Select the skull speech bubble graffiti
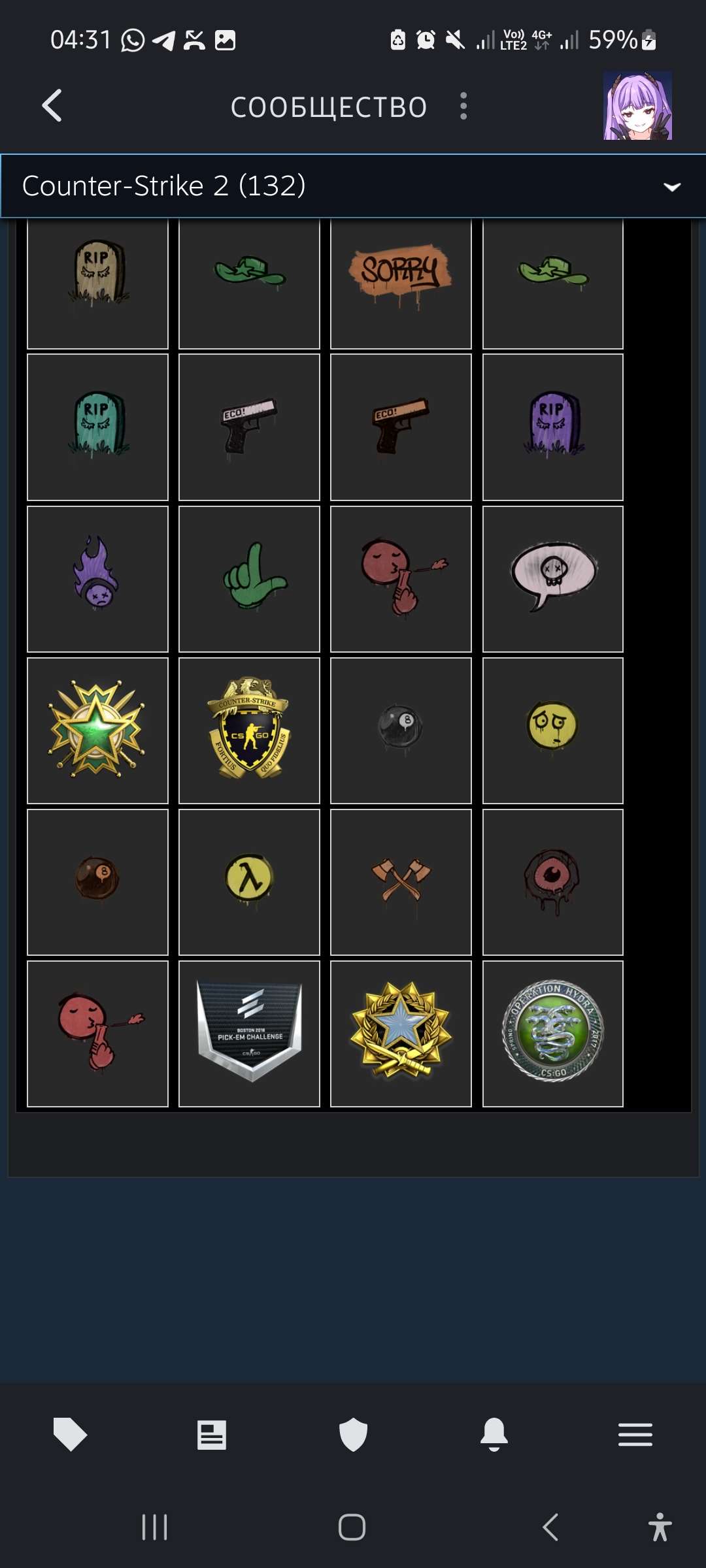Viewport: 706px width, 1568px height. tap(552, 579)
